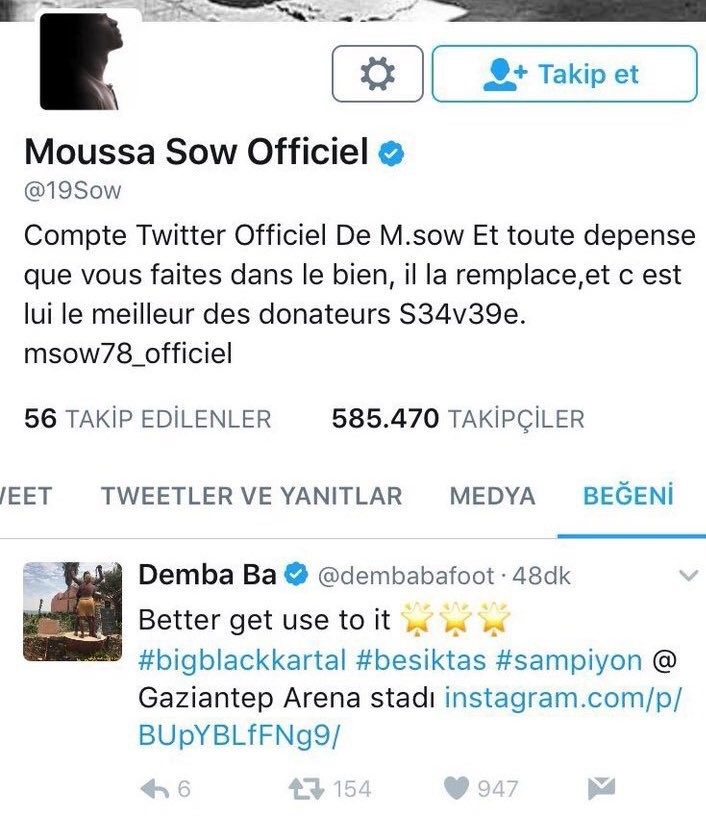This screenshot has height=817, width=706.
Task: Open Demba Ba's avatar
Action: click(72, 611)
